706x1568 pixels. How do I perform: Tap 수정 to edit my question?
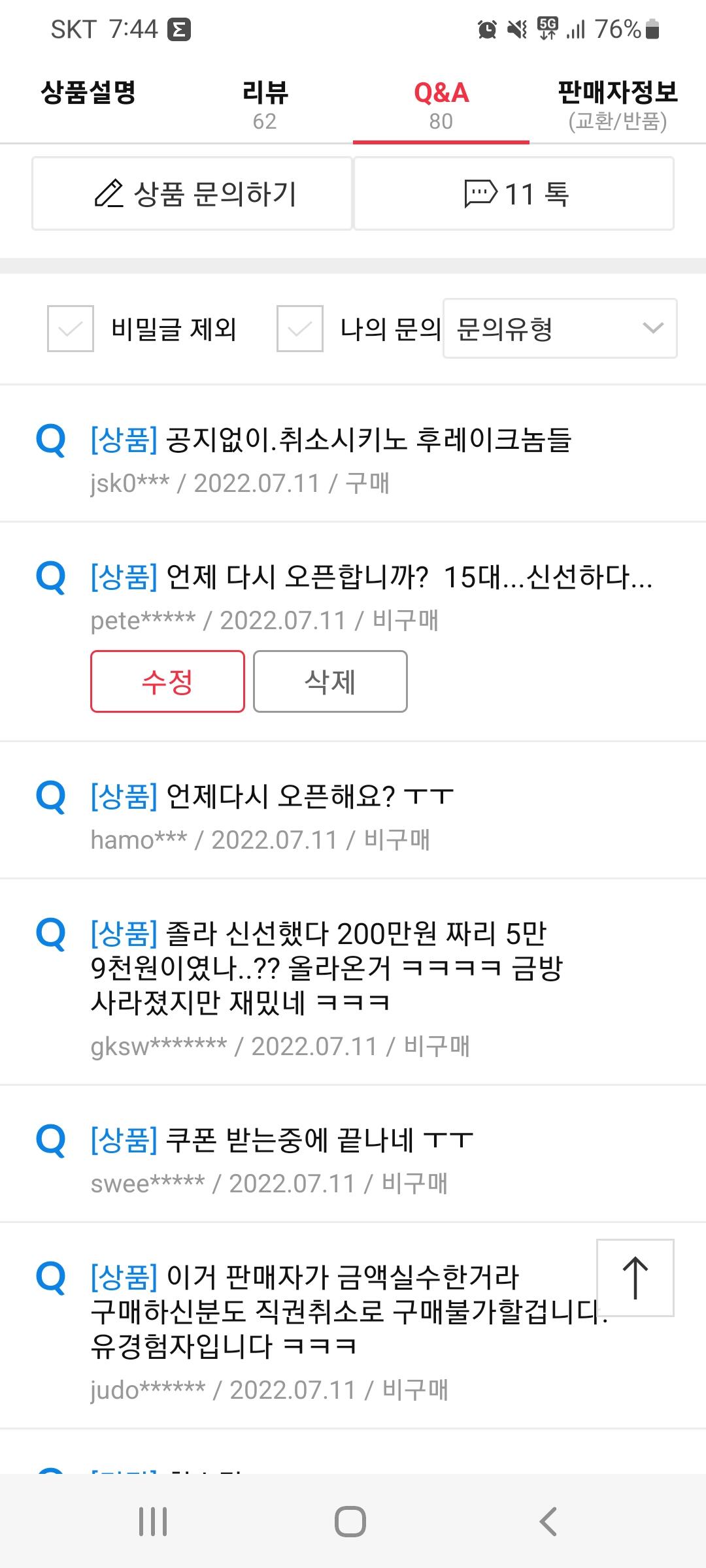coord(167,681)
